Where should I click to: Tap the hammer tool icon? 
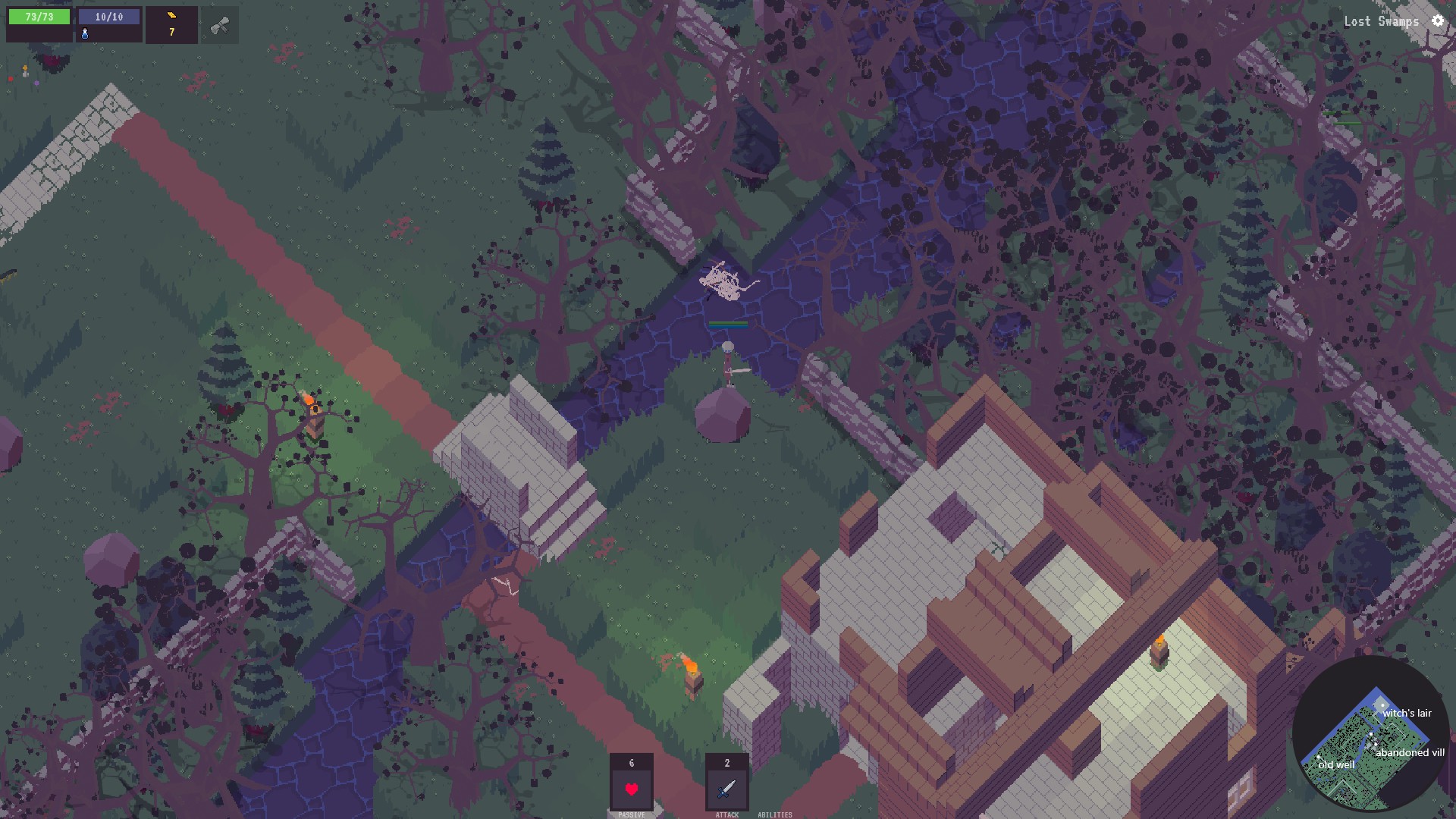click(220, 26)
